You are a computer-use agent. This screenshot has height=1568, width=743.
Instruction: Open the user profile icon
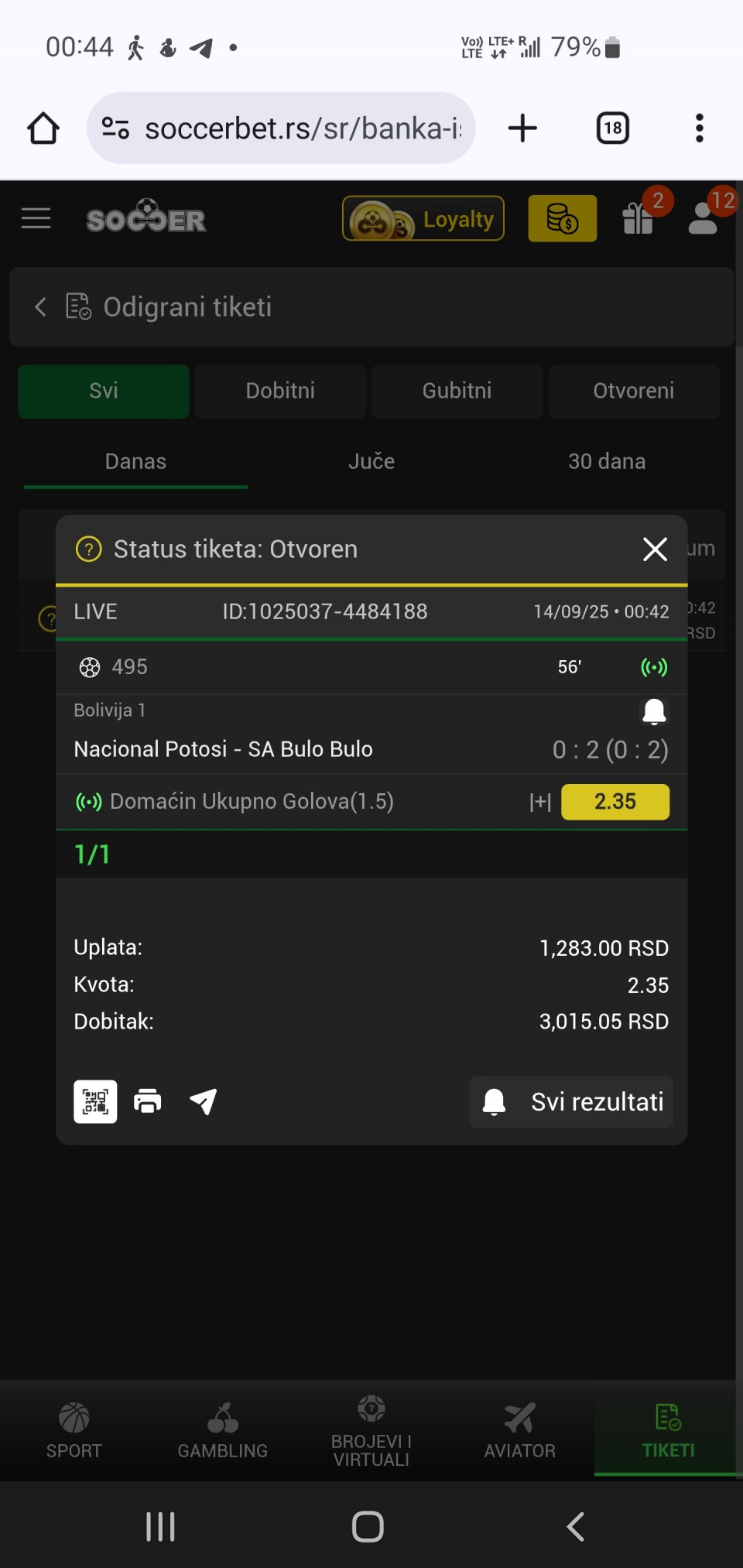[x=703, y=219]
